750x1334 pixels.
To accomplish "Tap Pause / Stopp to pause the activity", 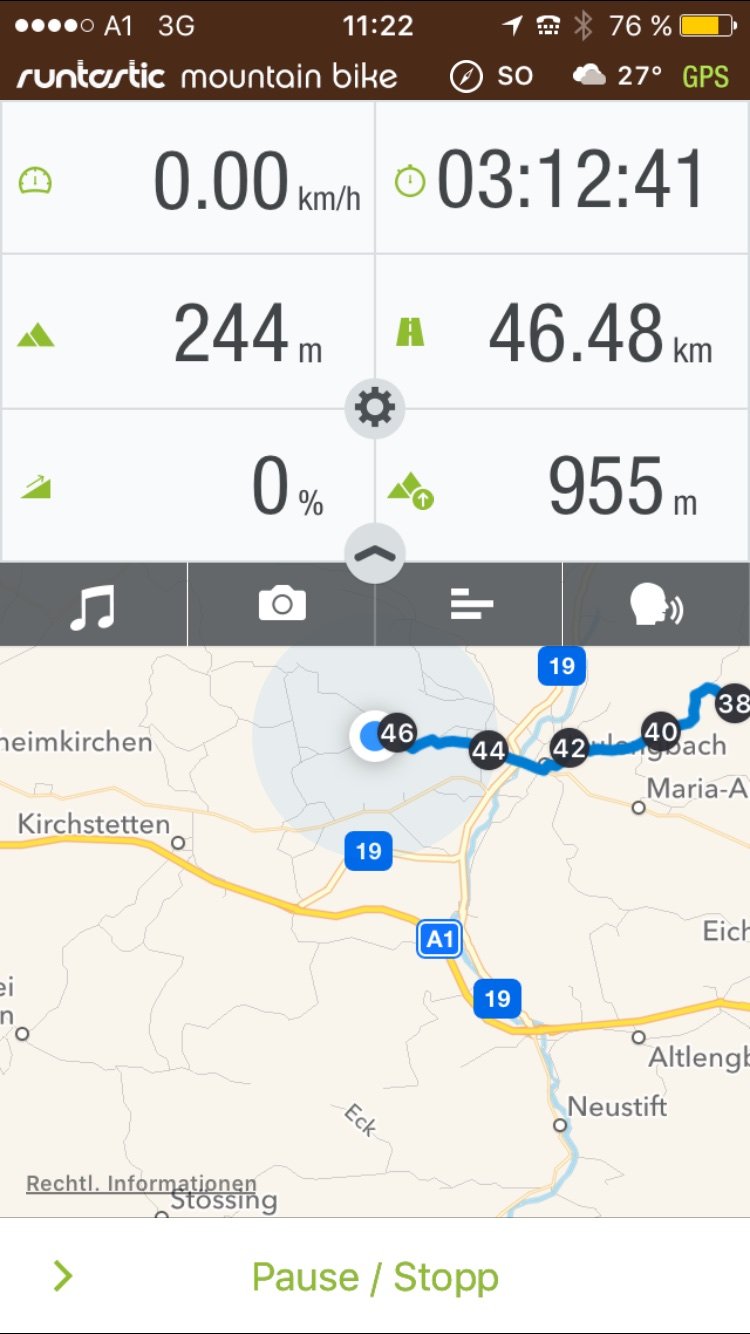I will tap(375, 1276).
